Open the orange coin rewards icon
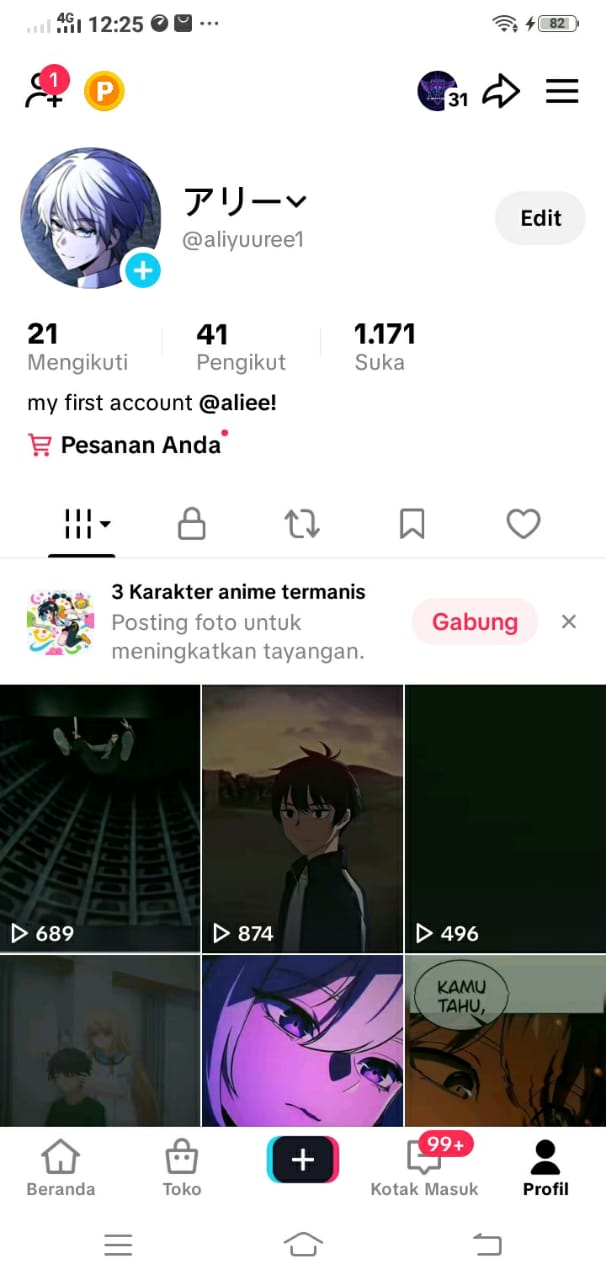This screenshot has height=1280, width=606. tap(104, 93)
